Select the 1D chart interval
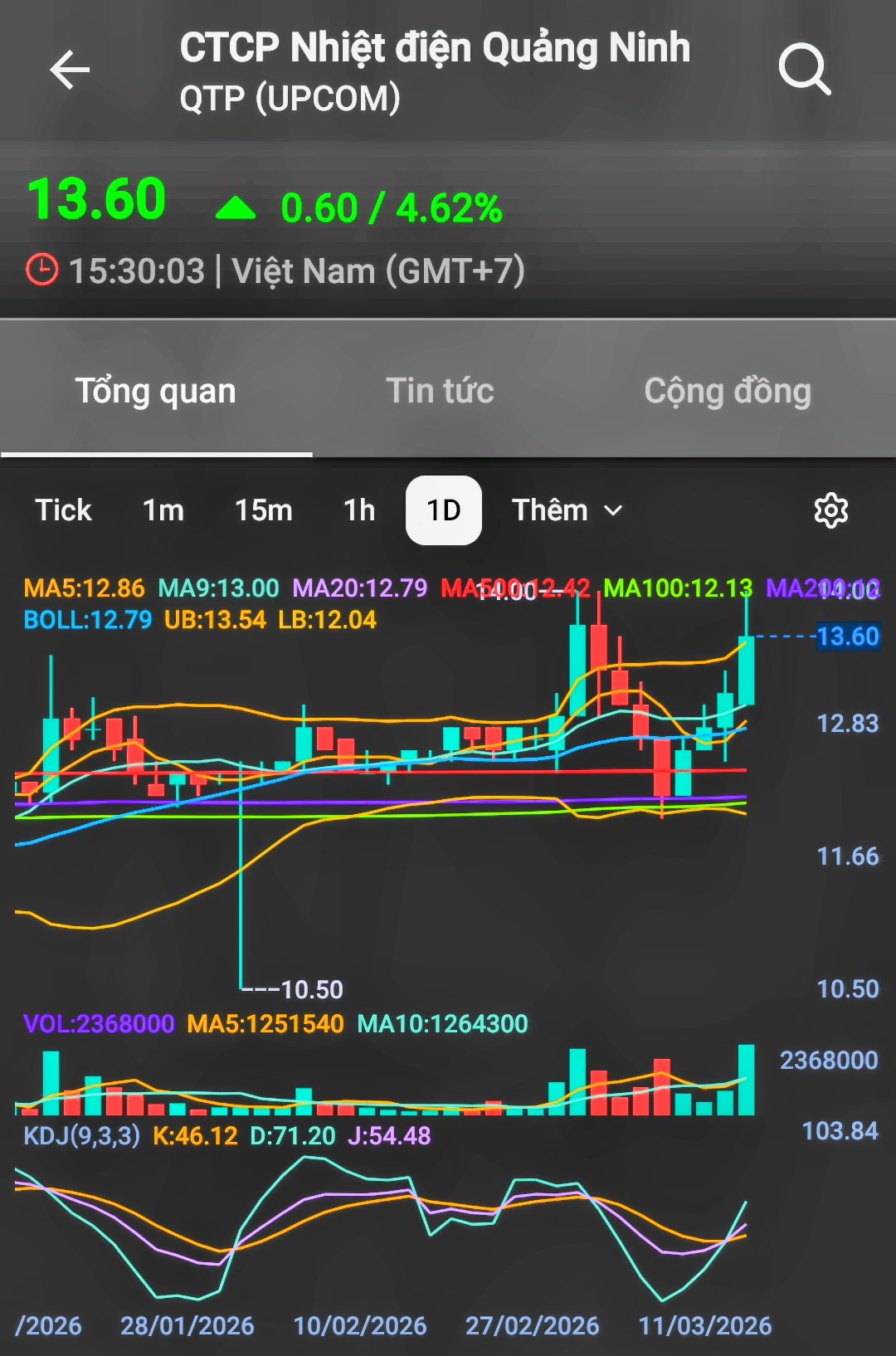Viewport: 896px width, 1356px height. (x=443, y=510)
